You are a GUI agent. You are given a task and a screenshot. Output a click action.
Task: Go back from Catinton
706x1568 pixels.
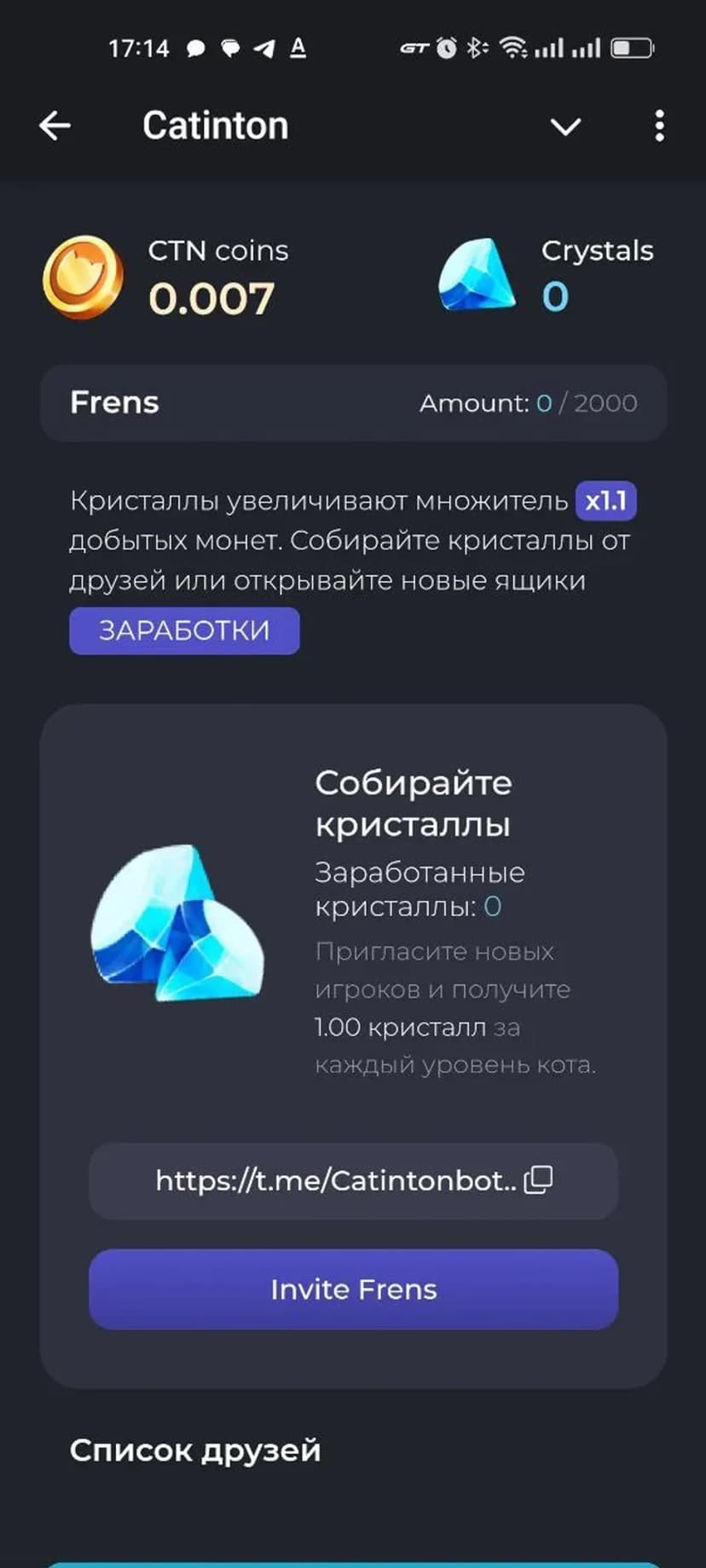55,126
